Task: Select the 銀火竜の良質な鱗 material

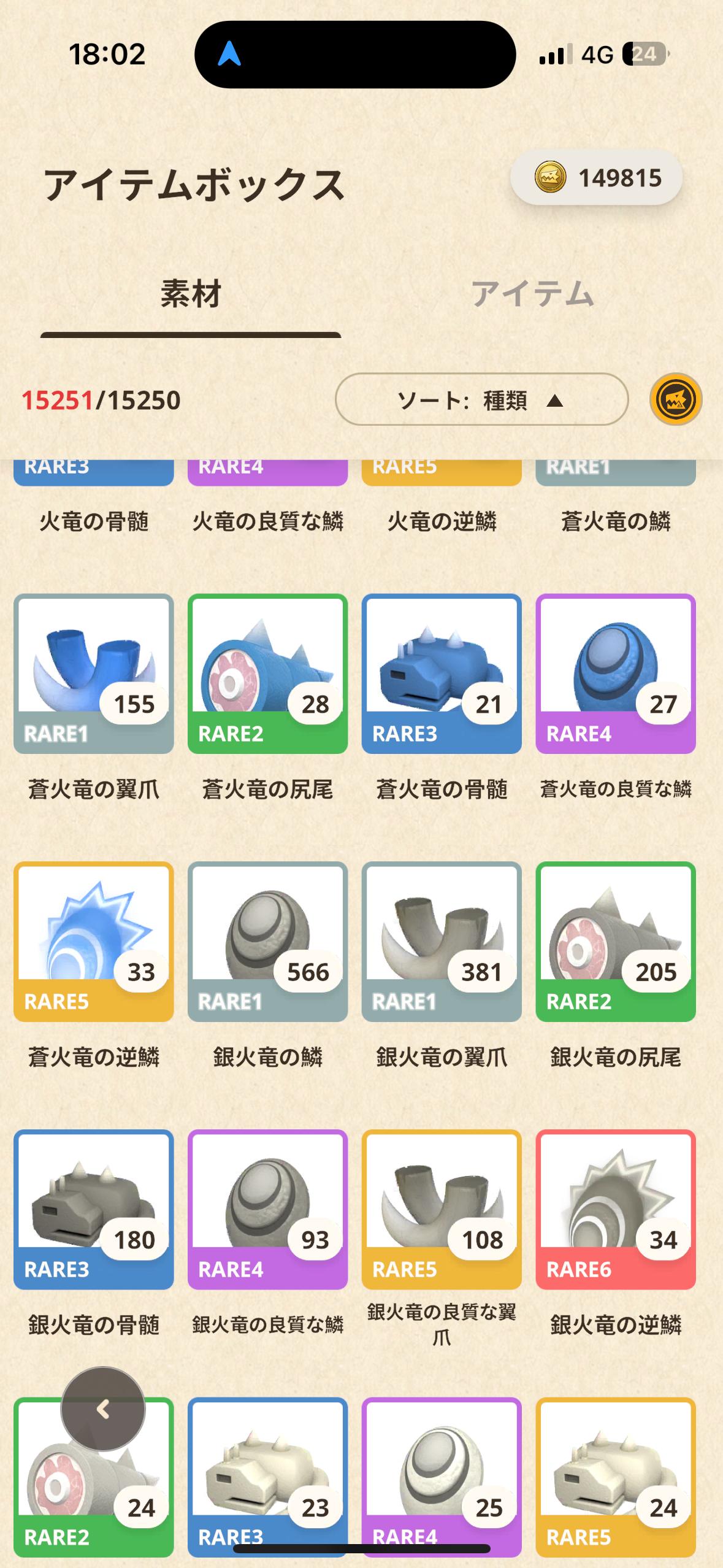Action: [267, 1209]
